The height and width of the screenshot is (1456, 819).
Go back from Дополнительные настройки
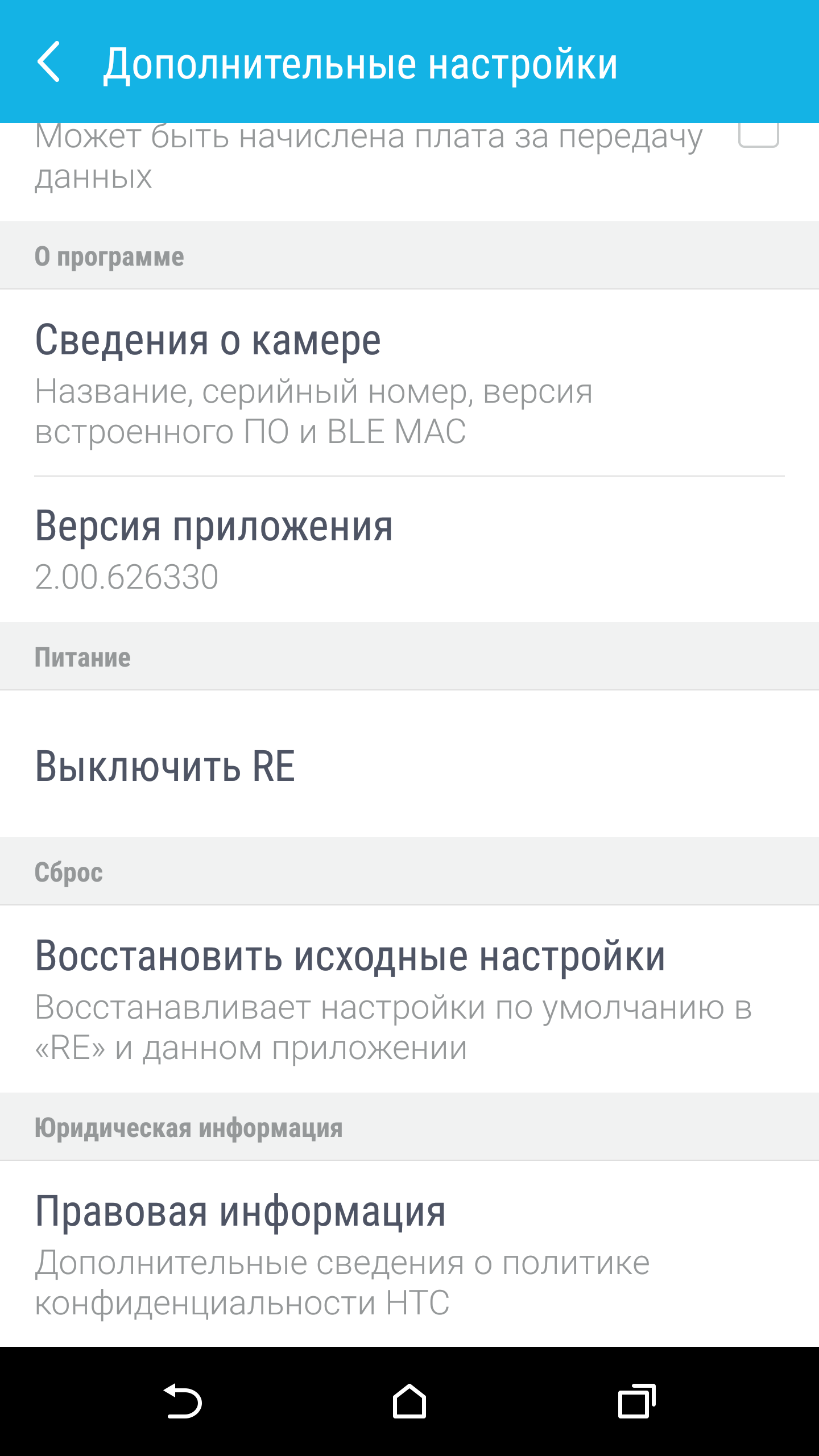[49, 62]
